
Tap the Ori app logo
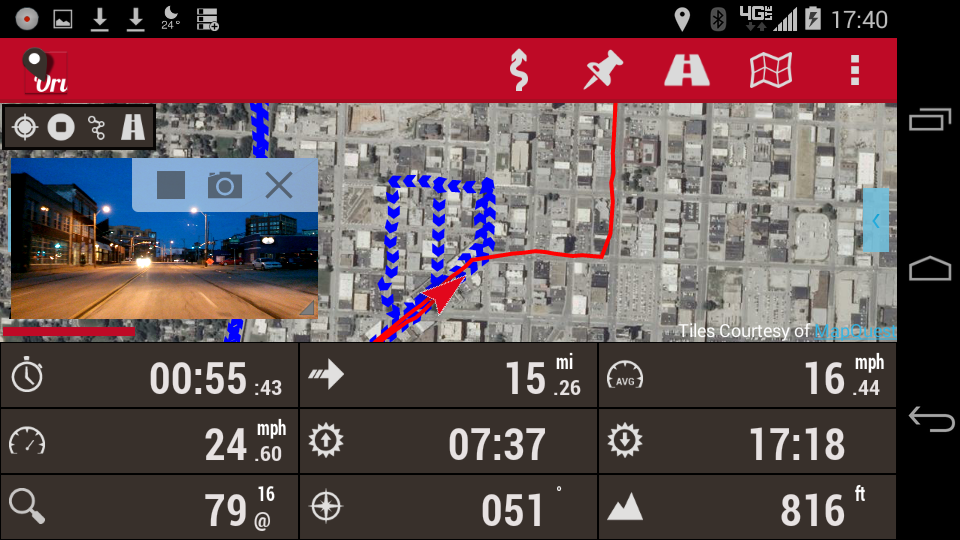click(x=45, y=72)
